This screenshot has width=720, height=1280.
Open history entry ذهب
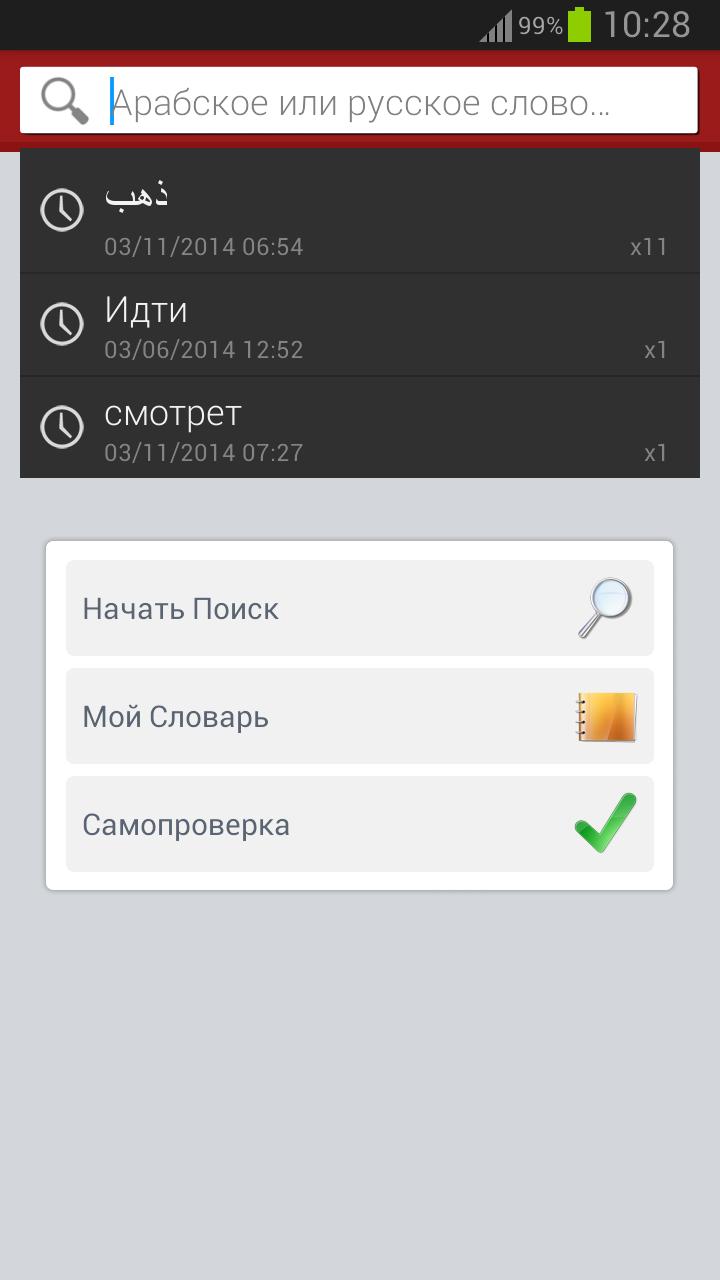(x=359, y=212)
